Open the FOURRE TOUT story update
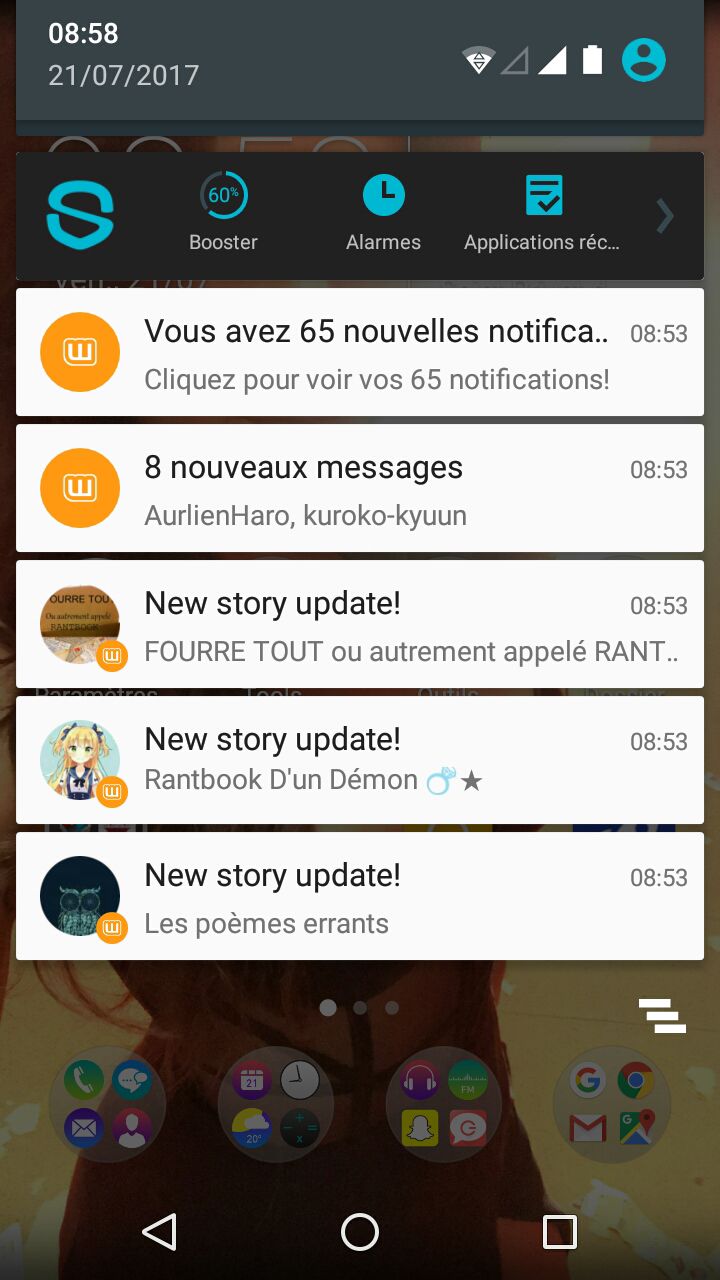This screenshot has height=1280, width=720. tap(360, 624)
